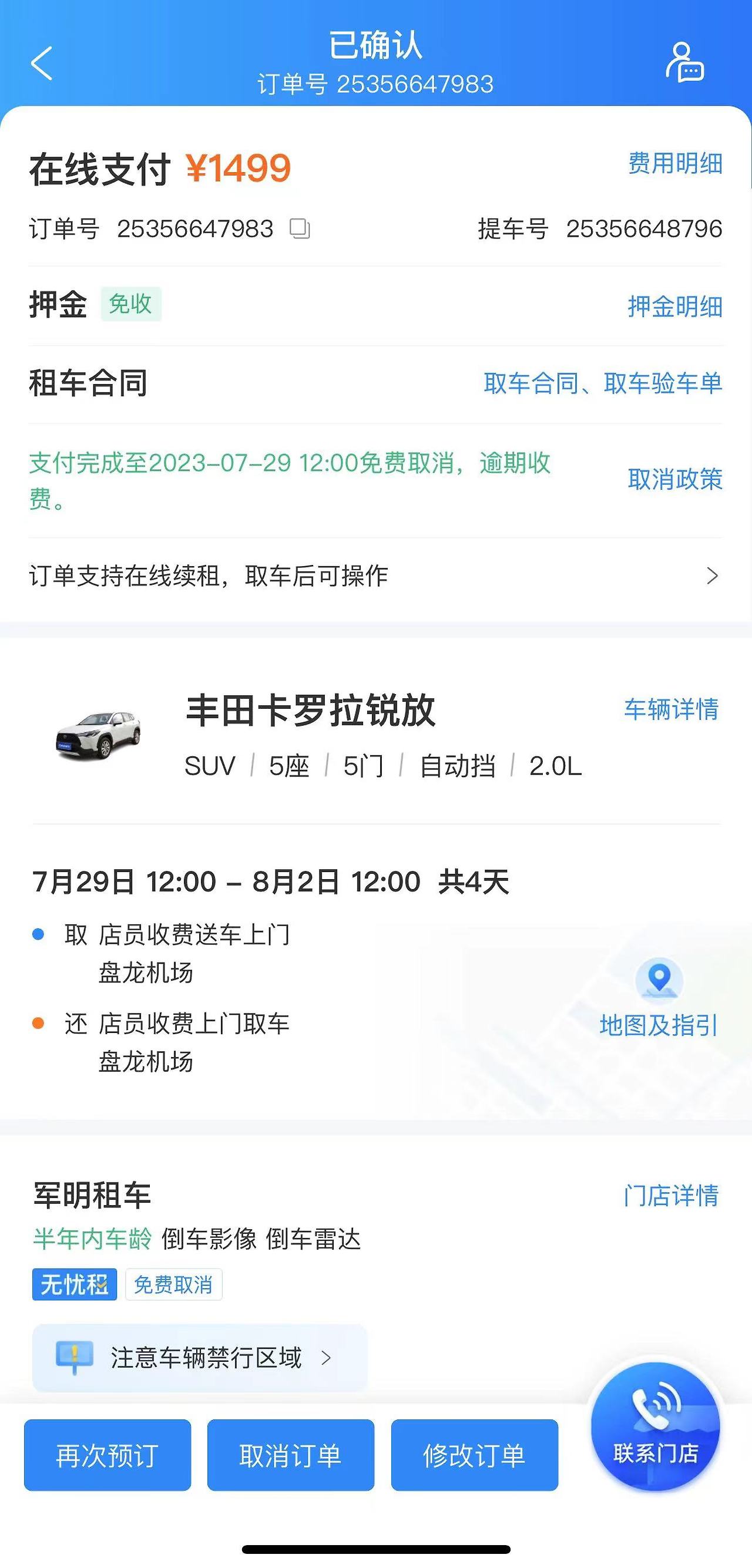This screenshot has height=1568, width=752.
Task: Go back using the top-left arrow
Action: click(x=41, y=63)
